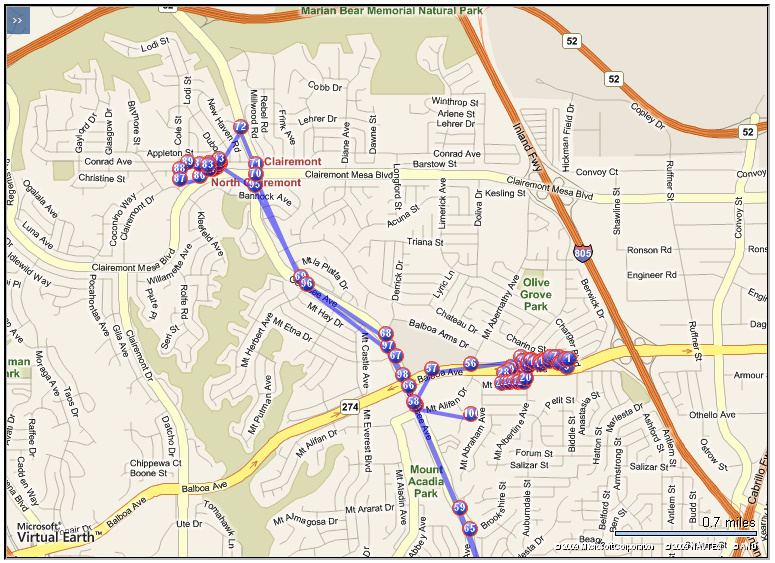
Task: Select pushpin 96 on Genesee Ave
Action: [x=307, y=284]
